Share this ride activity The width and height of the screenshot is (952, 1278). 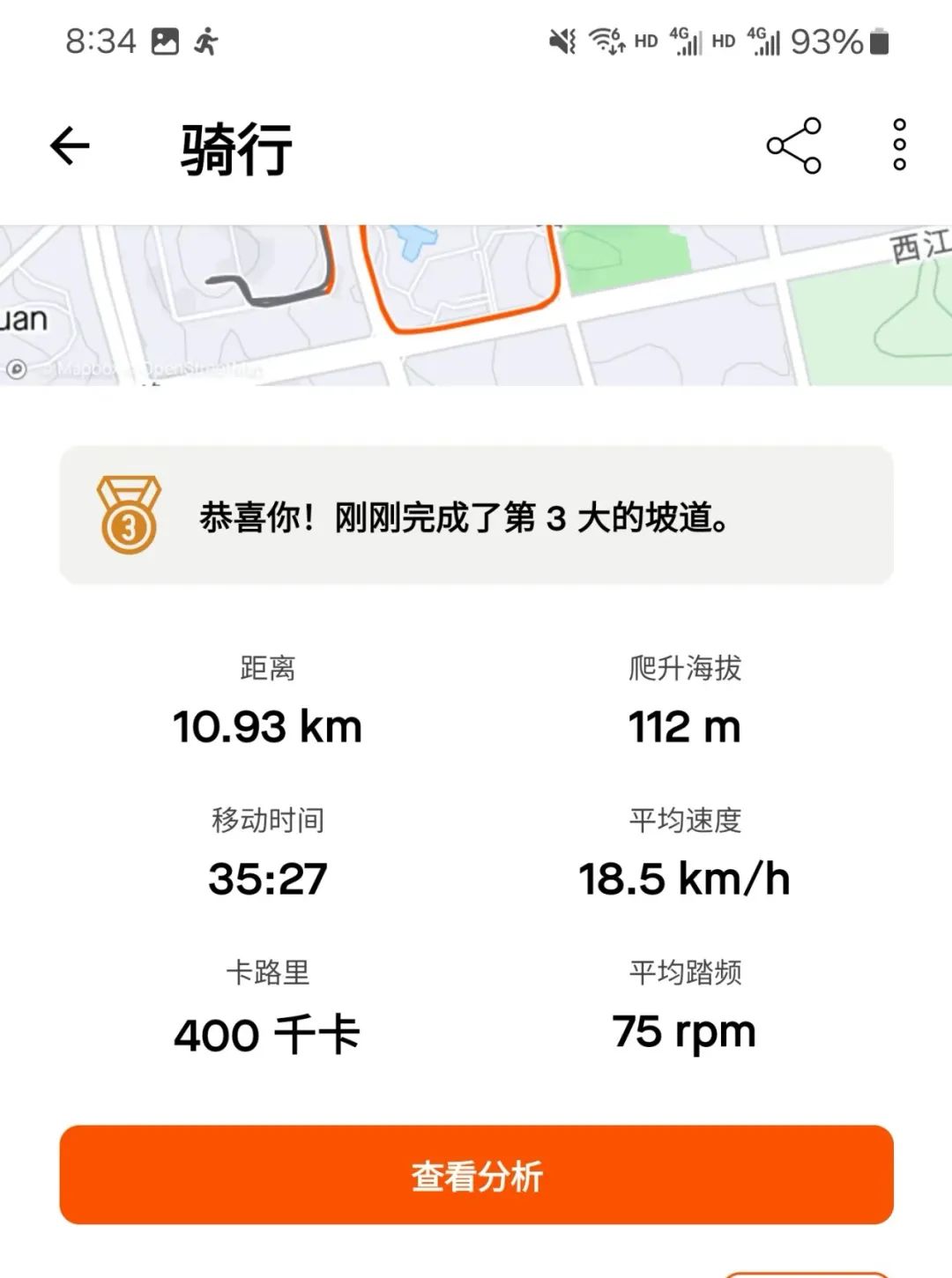click(793, 146)
